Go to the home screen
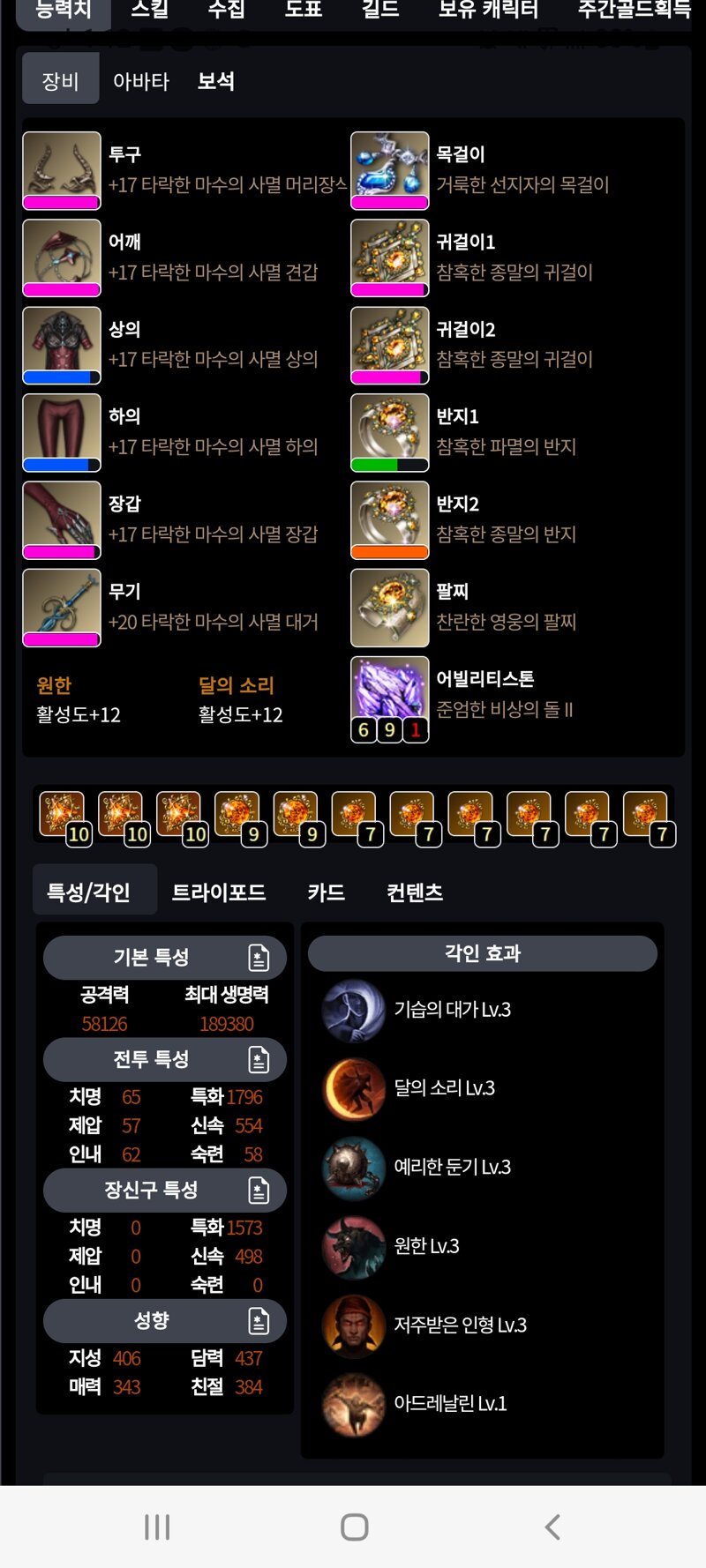706x1568 pixels. (x=354, y=1527)
